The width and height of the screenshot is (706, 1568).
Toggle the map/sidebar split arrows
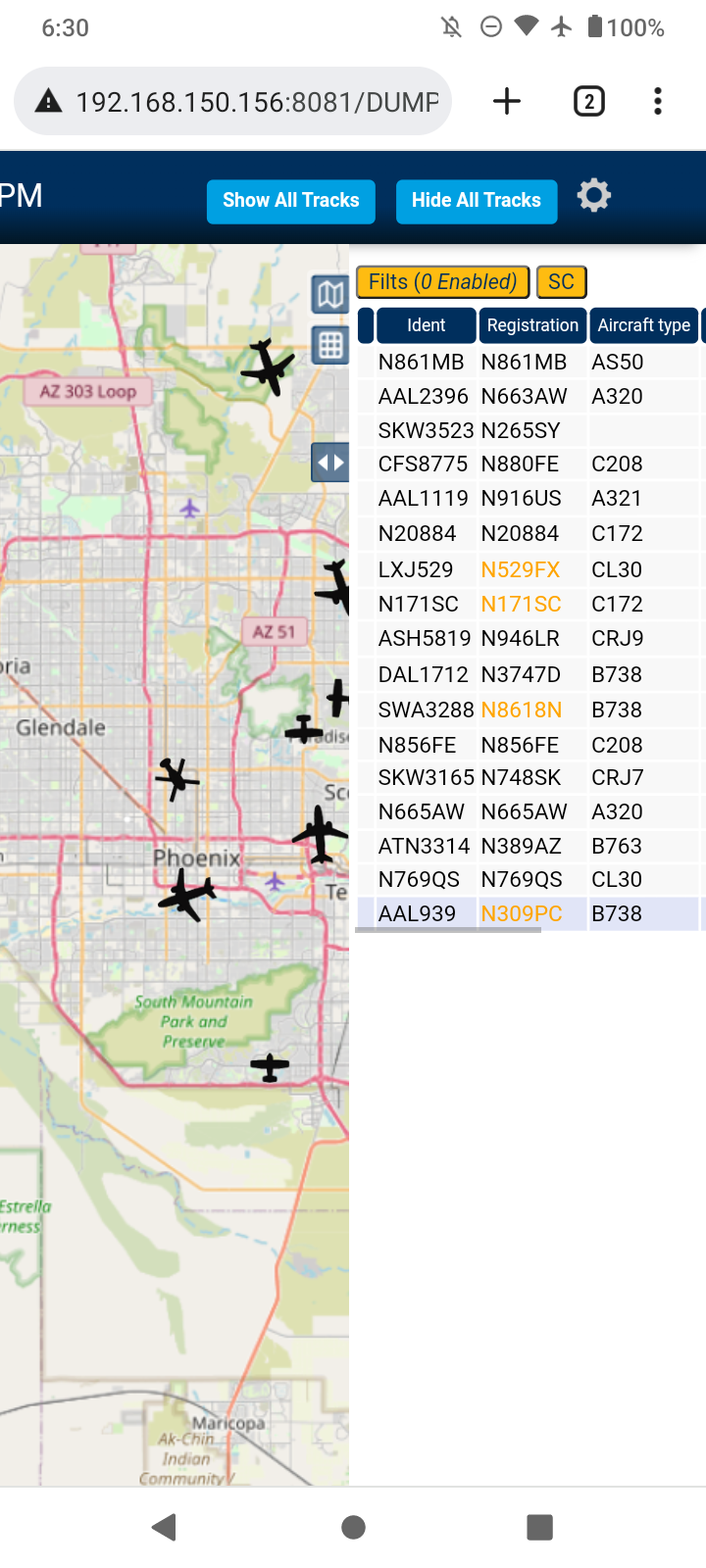pos(330,463)
